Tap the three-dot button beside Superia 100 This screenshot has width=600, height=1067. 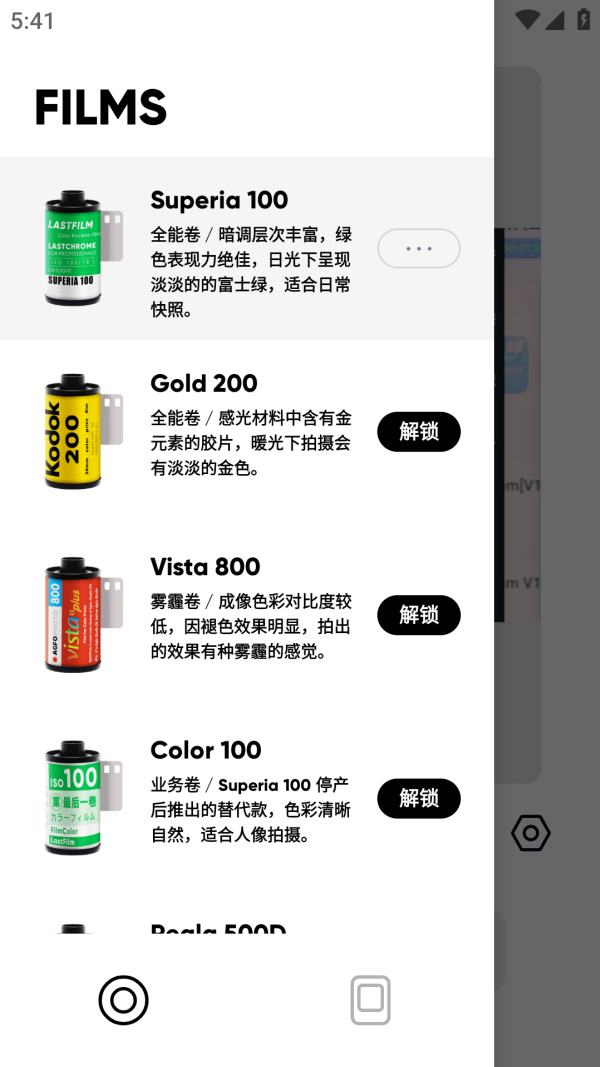click(418, 248)
